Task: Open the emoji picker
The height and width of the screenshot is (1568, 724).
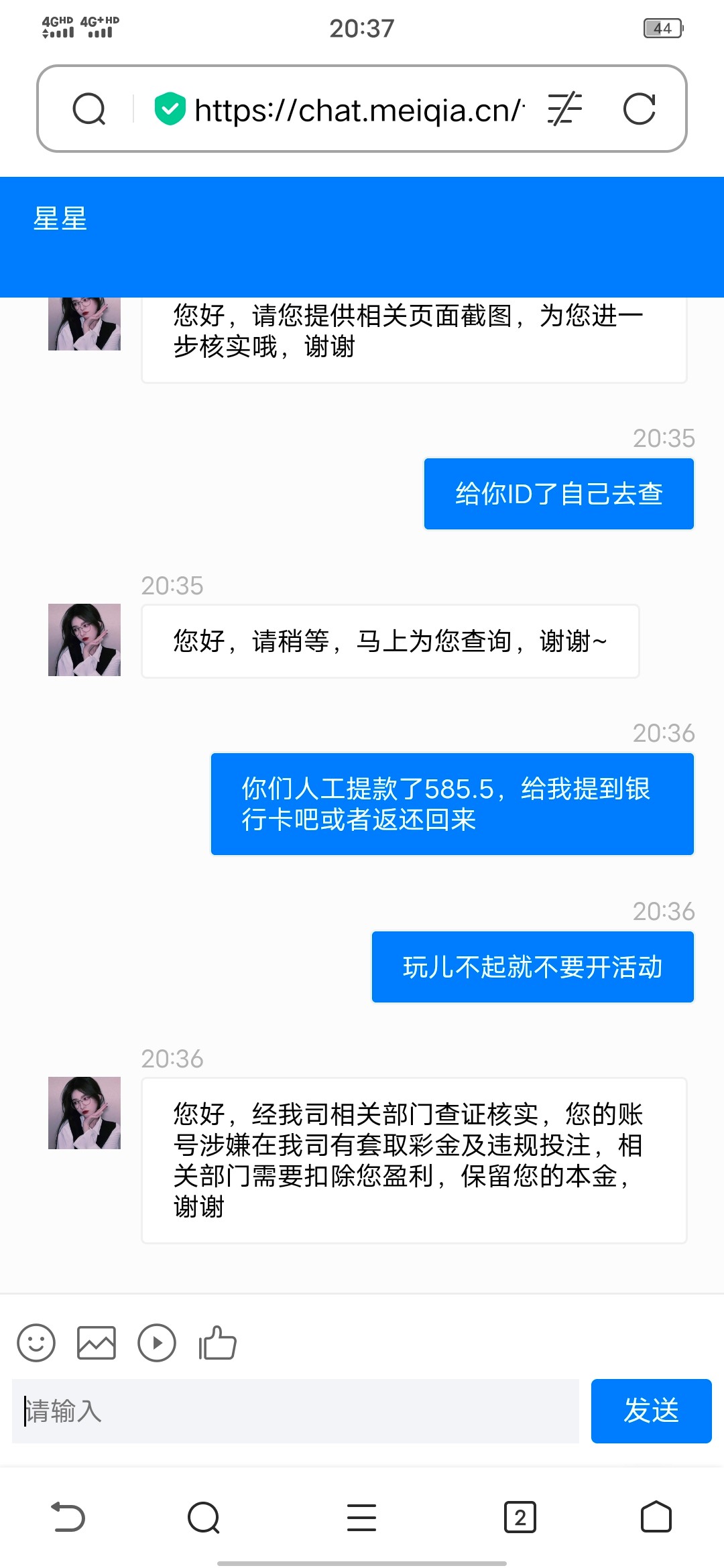Action: (36, 1343)
